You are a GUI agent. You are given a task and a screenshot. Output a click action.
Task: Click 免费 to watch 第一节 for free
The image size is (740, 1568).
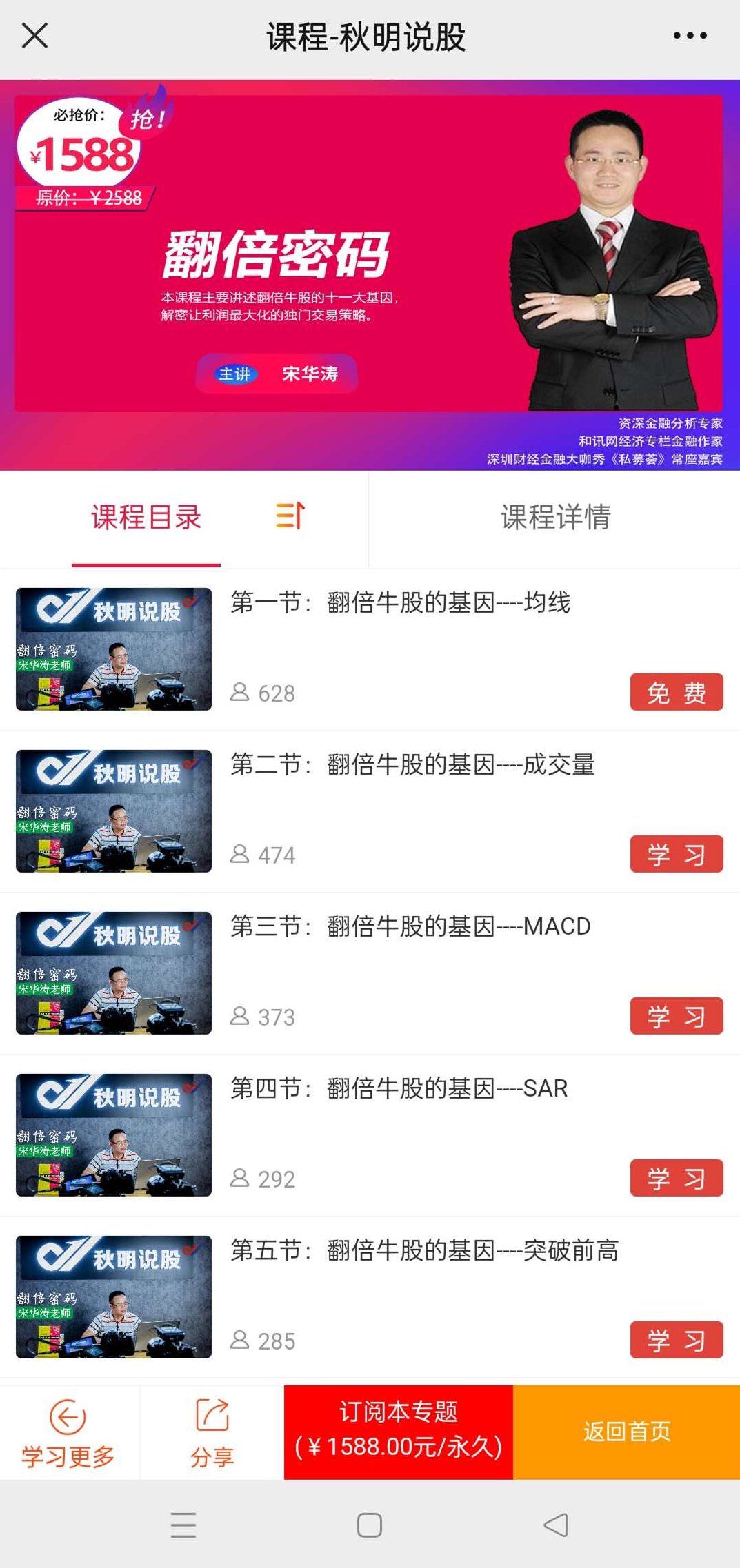(x=676, y=693)
